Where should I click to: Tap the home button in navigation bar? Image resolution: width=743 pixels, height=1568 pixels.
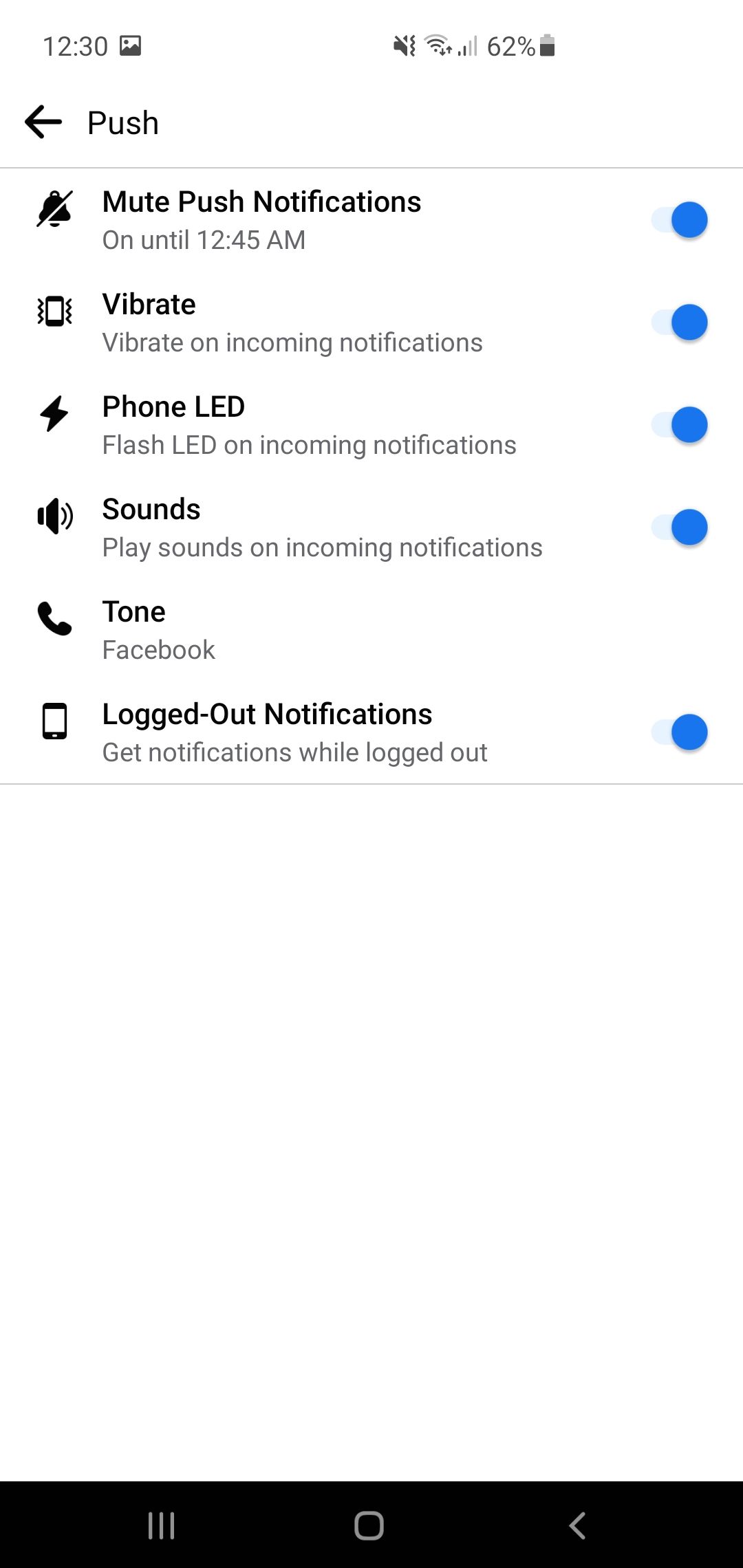[x=371, y=1525]
